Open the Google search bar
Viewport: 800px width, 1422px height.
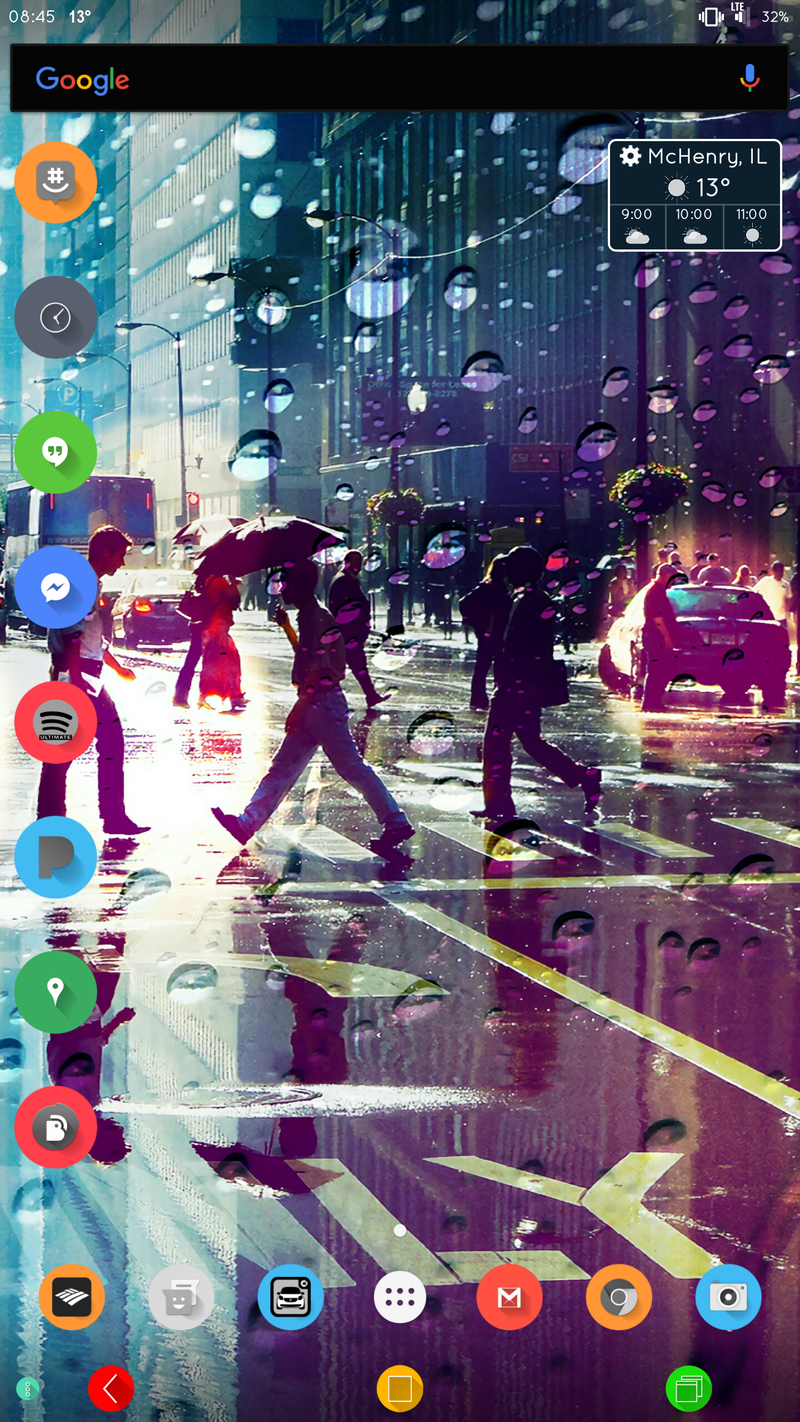[x=380, y=79]
